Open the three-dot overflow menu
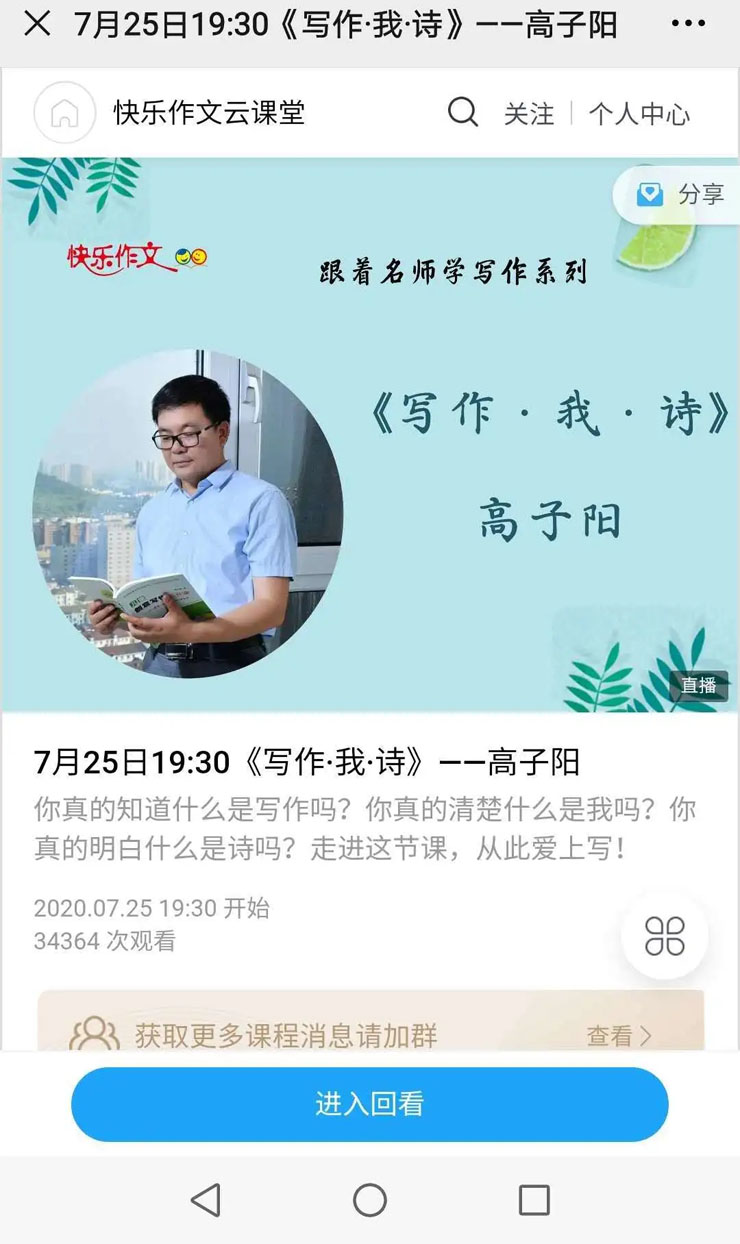The height and width of the screenshot is (1244, 740). point(688,24)
